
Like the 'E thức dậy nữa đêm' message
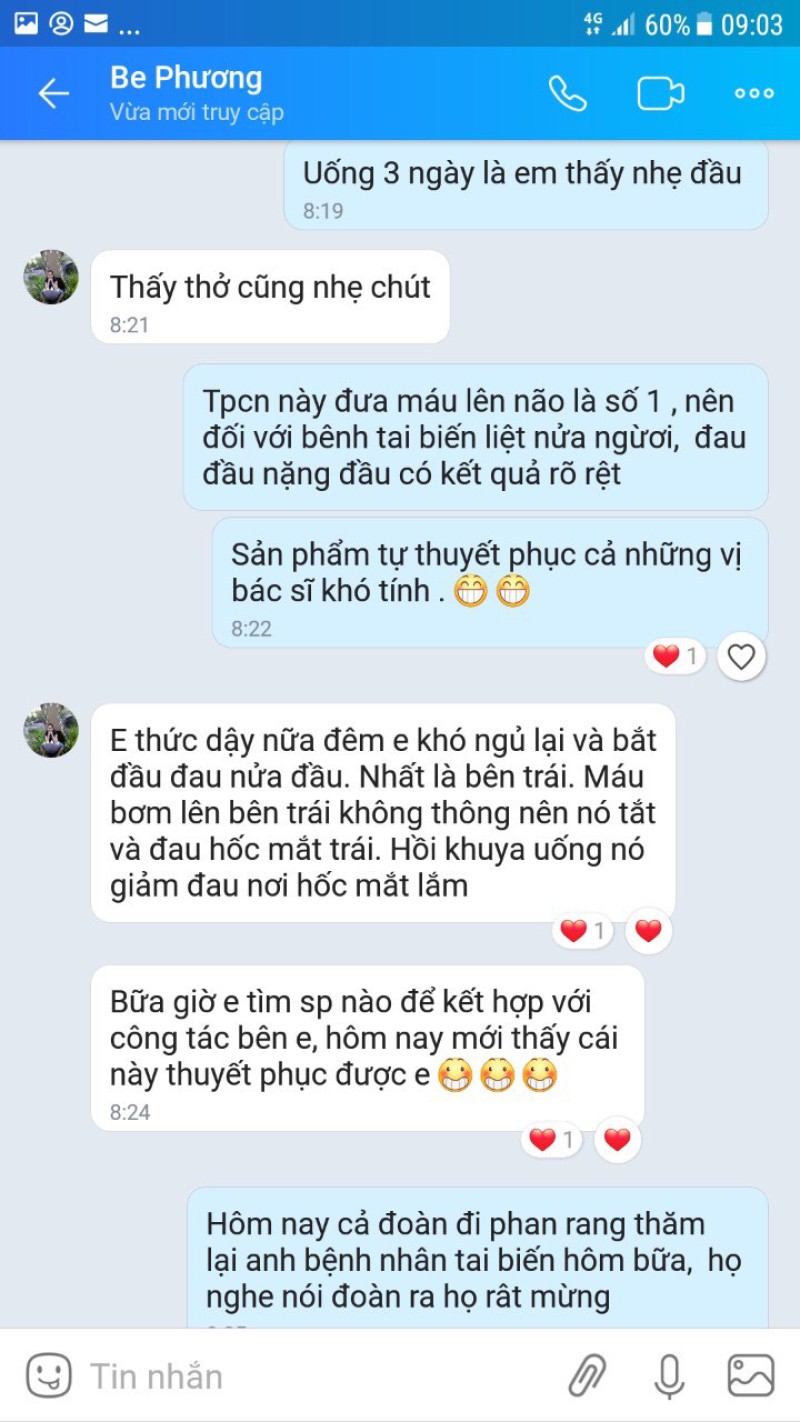click(x=648, y=932)
